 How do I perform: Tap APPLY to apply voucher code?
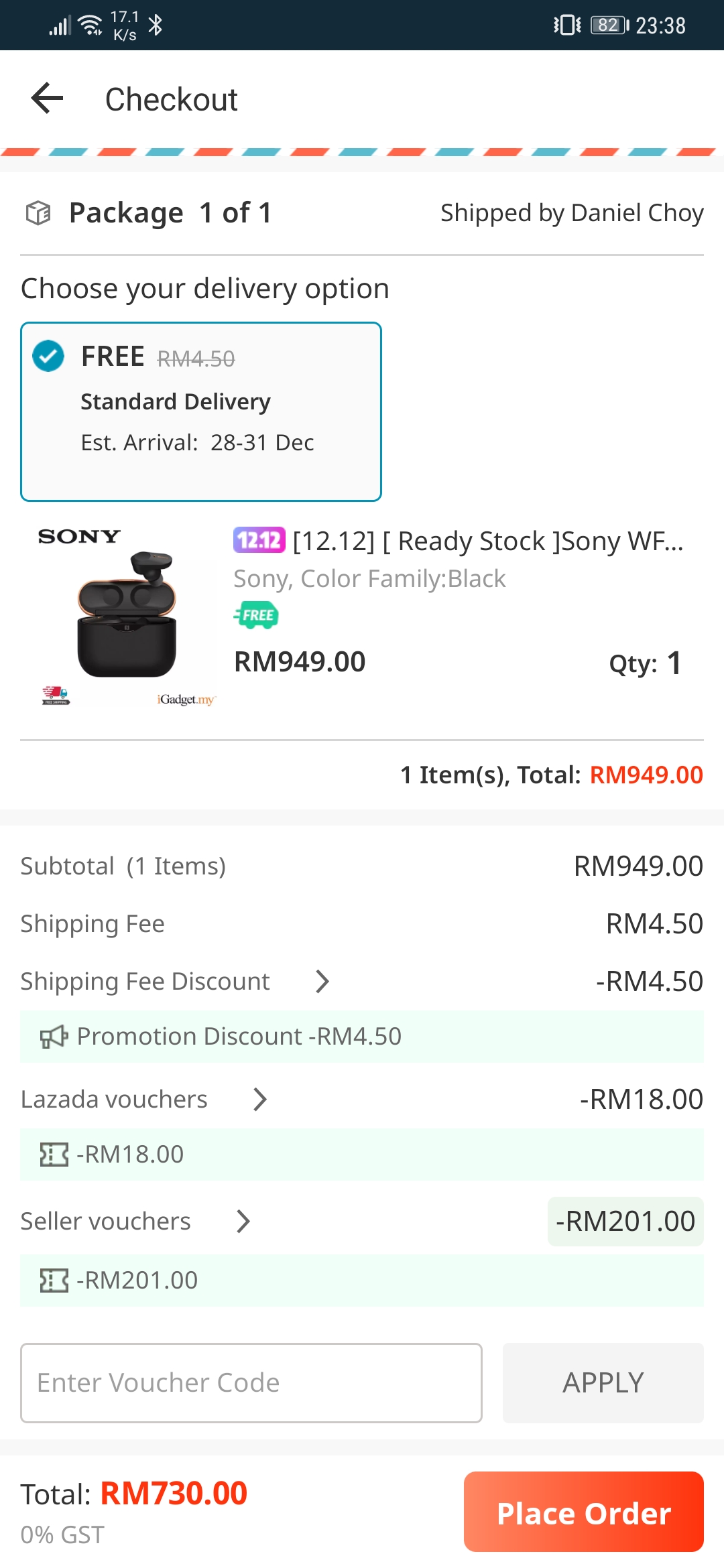603,1382
